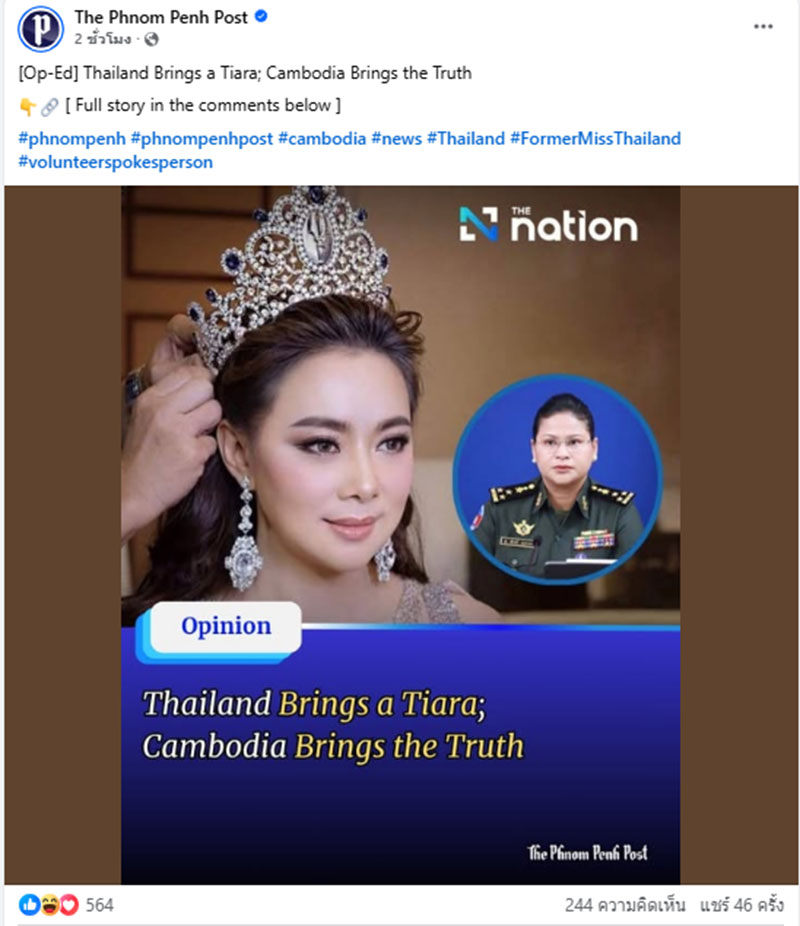Open the #Thailand hashtag
Viewport: 800px width, 926px height.
(465, 139)
